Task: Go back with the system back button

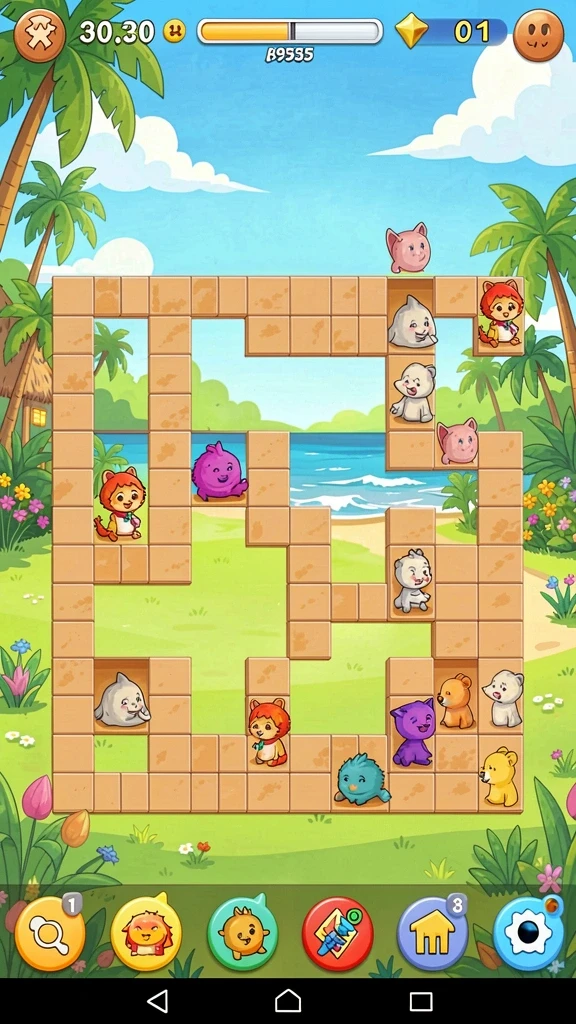Action: pyautogui.click(x=157, y=1001)
